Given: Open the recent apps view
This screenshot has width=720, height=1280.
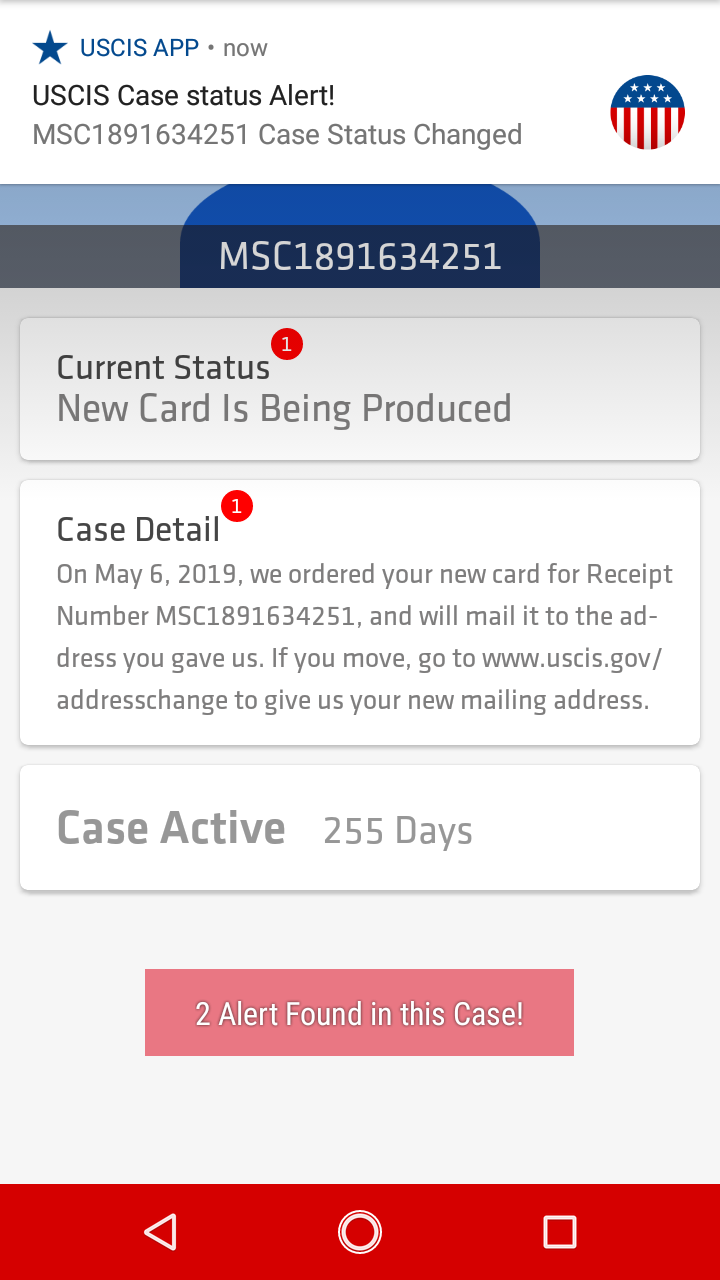Looking at the screenshot, I should point(560,1232).
